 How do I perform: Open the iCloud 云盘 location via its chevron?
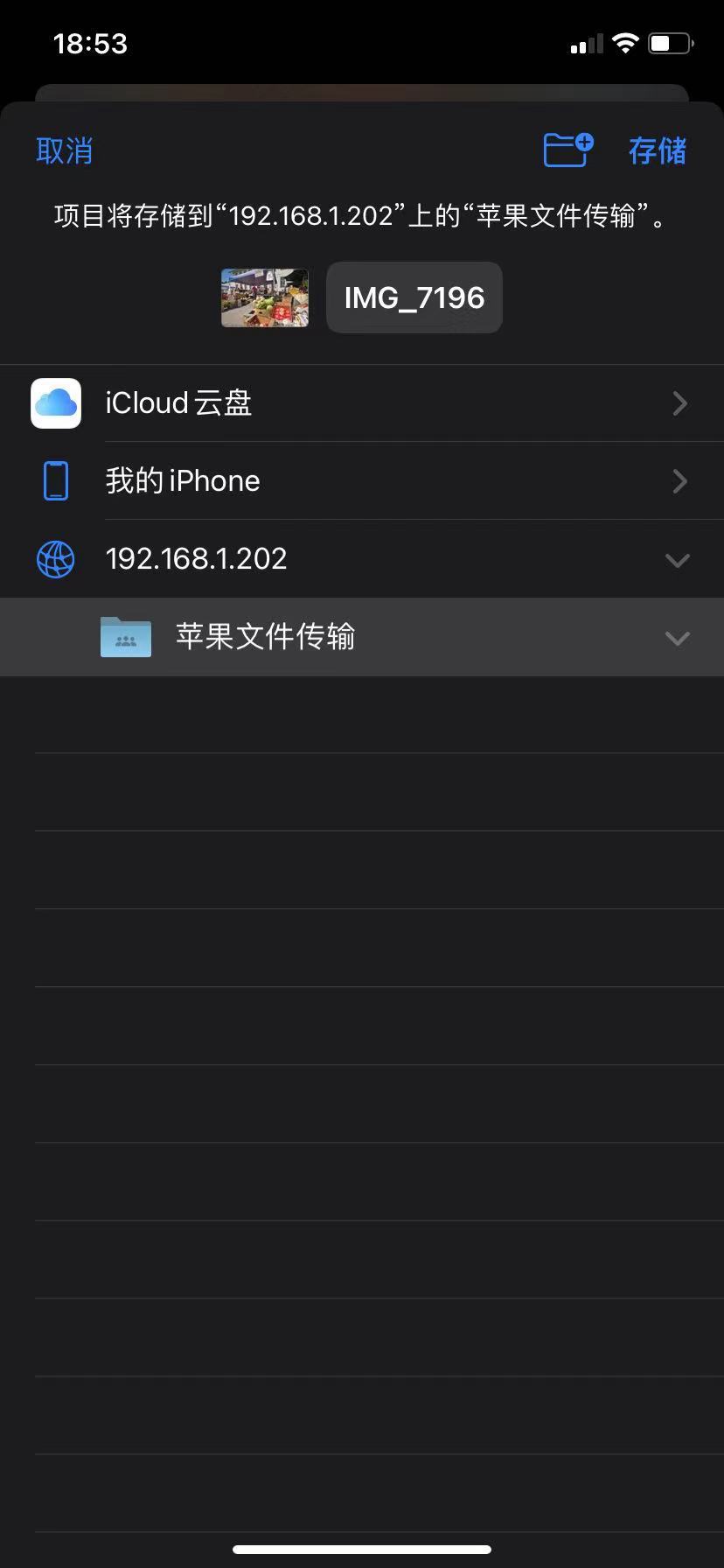point(680,402)
